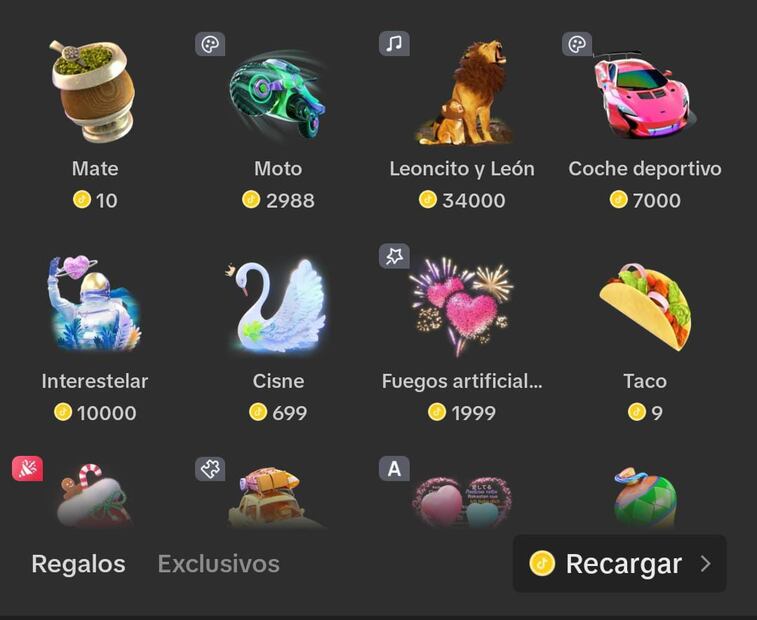Send the Taco gift
This screenshot has height=620, width=757.
click(644, 307)
